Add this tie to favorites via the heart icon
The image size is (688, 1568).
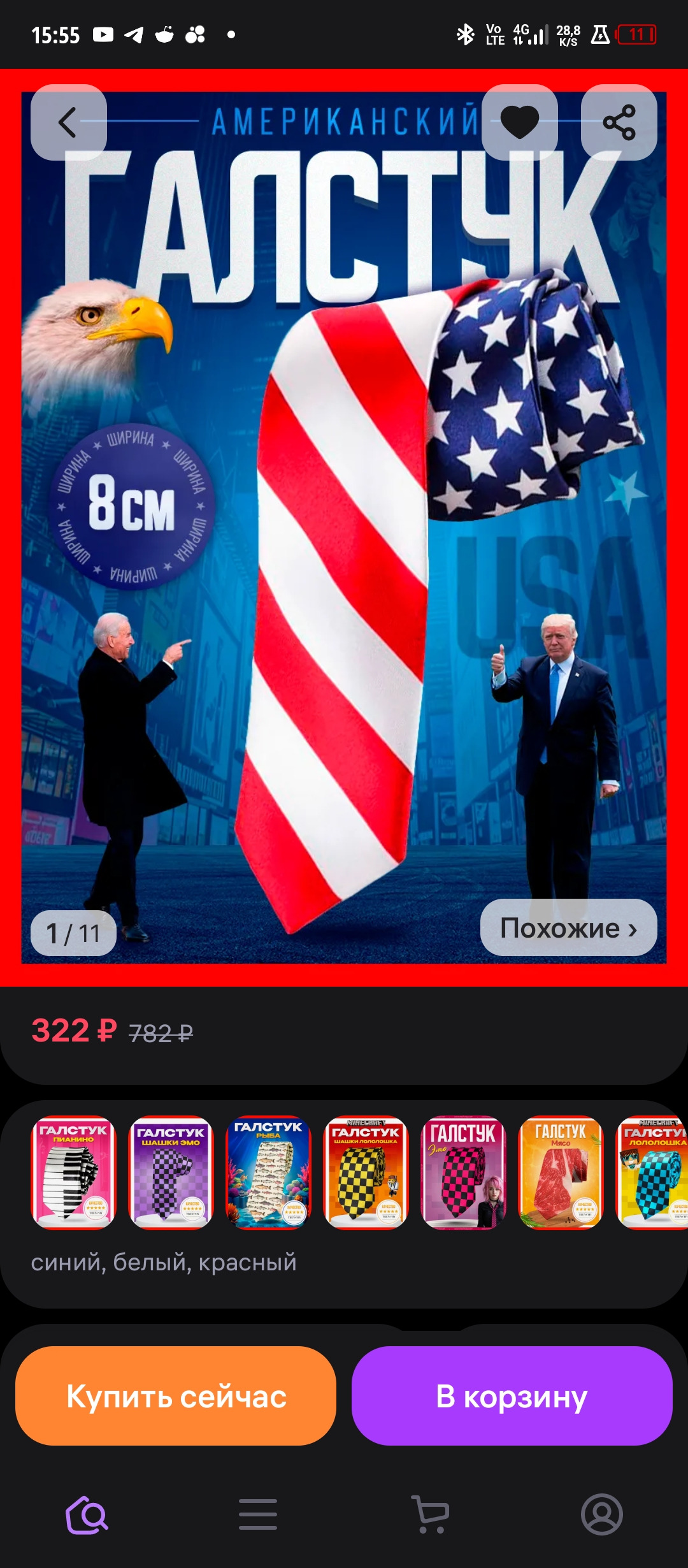click(519, 122)
